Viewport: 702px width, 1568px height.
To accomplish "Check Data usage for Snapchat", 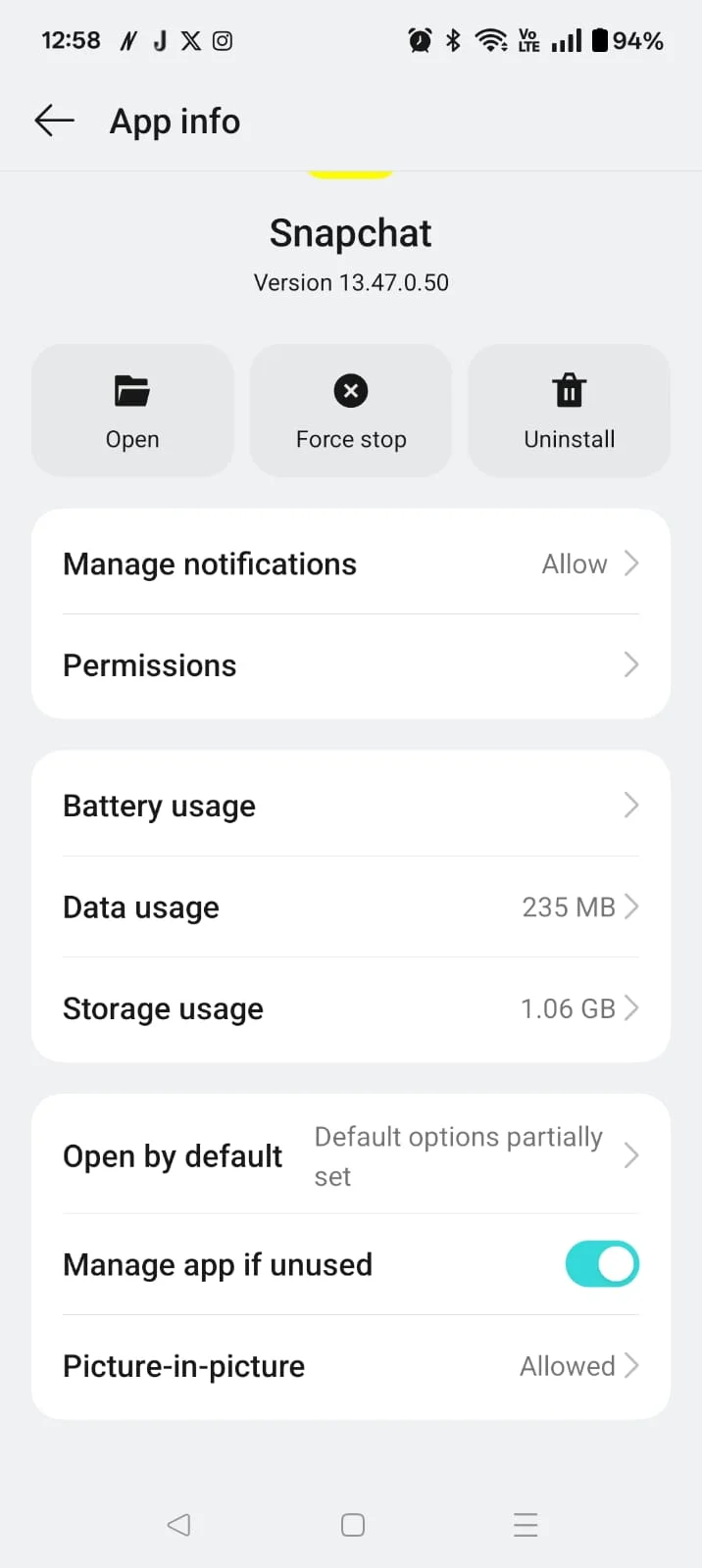I will pyautogui.click(x=351, y=906).
